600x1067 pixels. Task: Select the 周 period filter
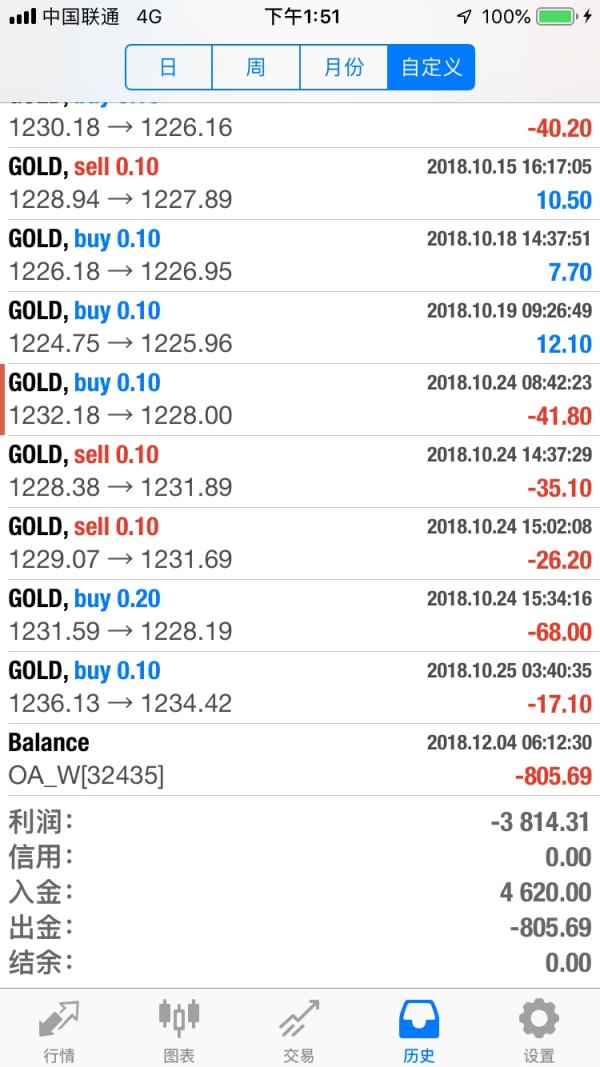tap(256, 68)
